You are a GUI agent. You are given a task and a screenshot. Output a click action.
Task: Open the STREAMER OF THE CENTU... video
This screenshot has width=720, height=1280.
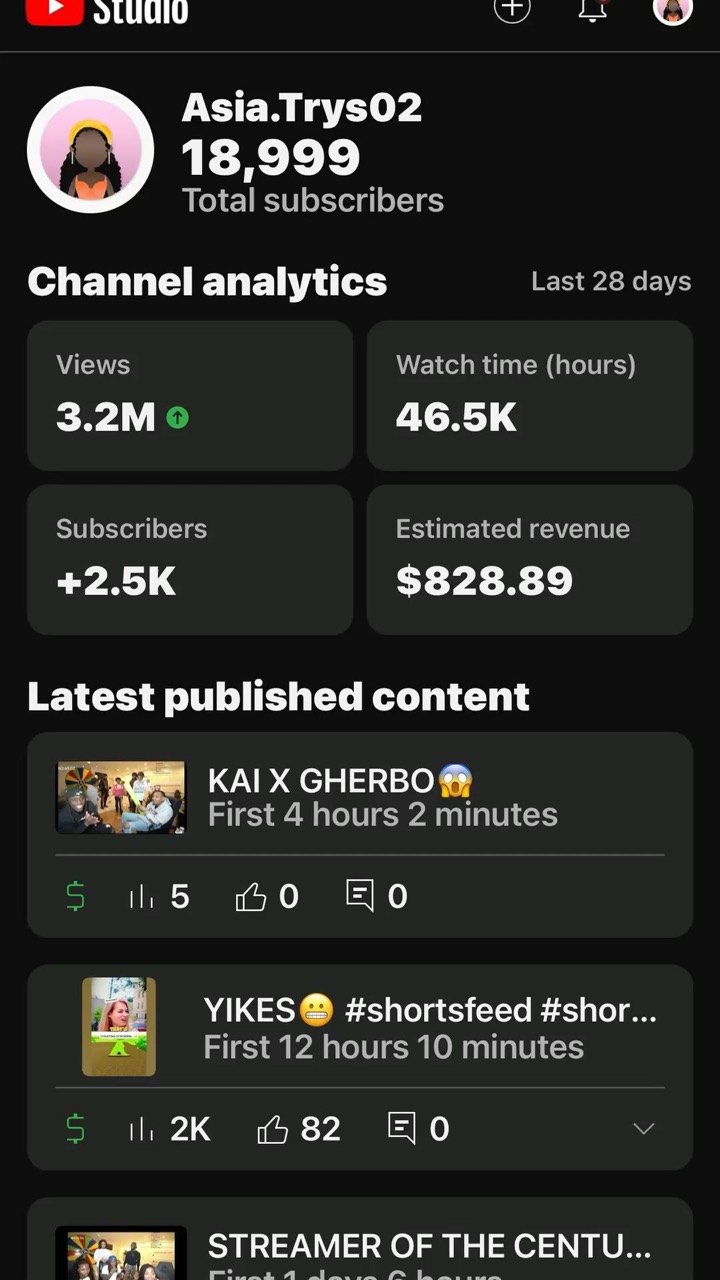[360, 1240]
